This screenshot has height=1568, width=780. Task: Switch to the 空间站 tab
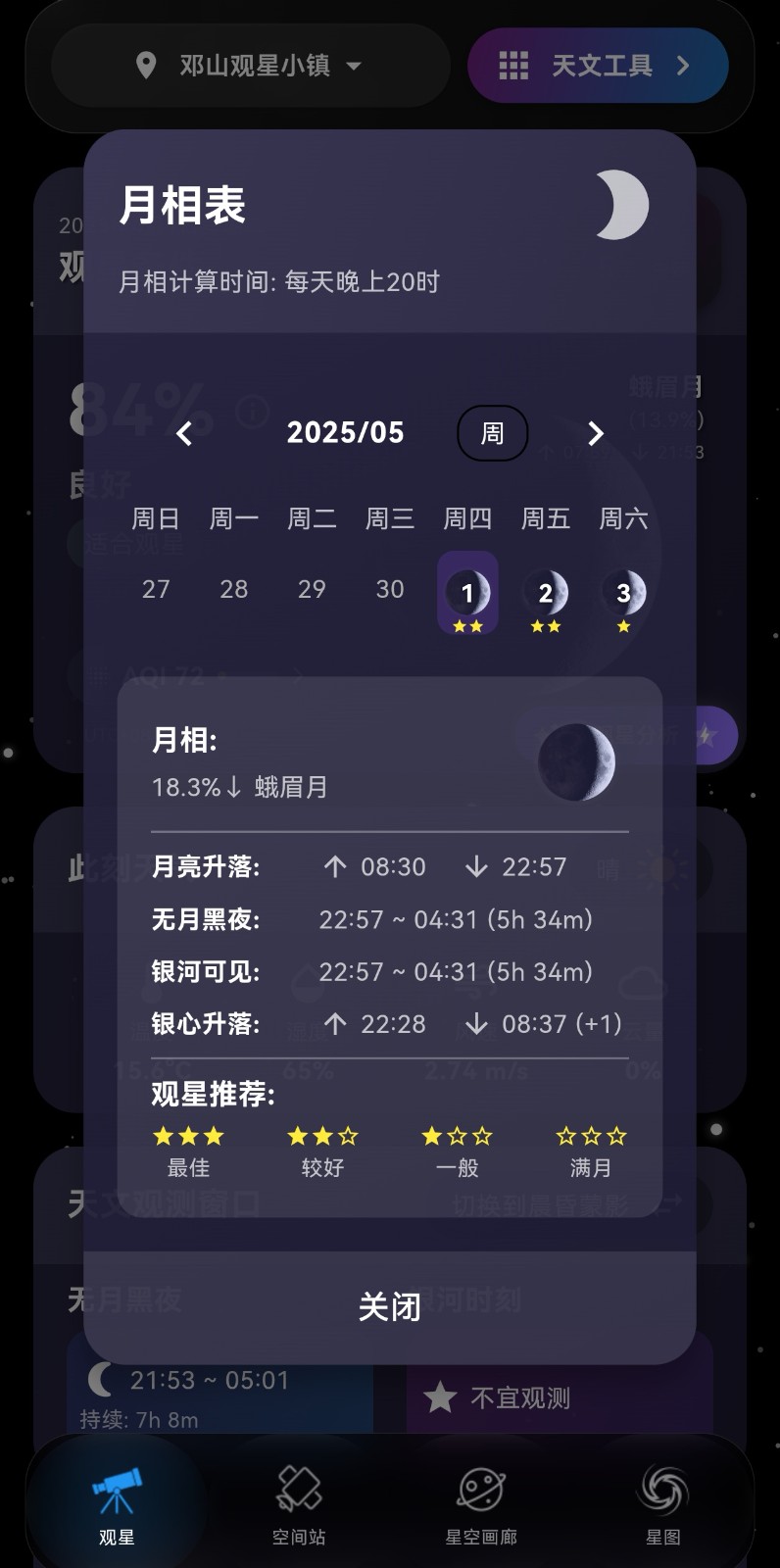[x=299, y=1504]
